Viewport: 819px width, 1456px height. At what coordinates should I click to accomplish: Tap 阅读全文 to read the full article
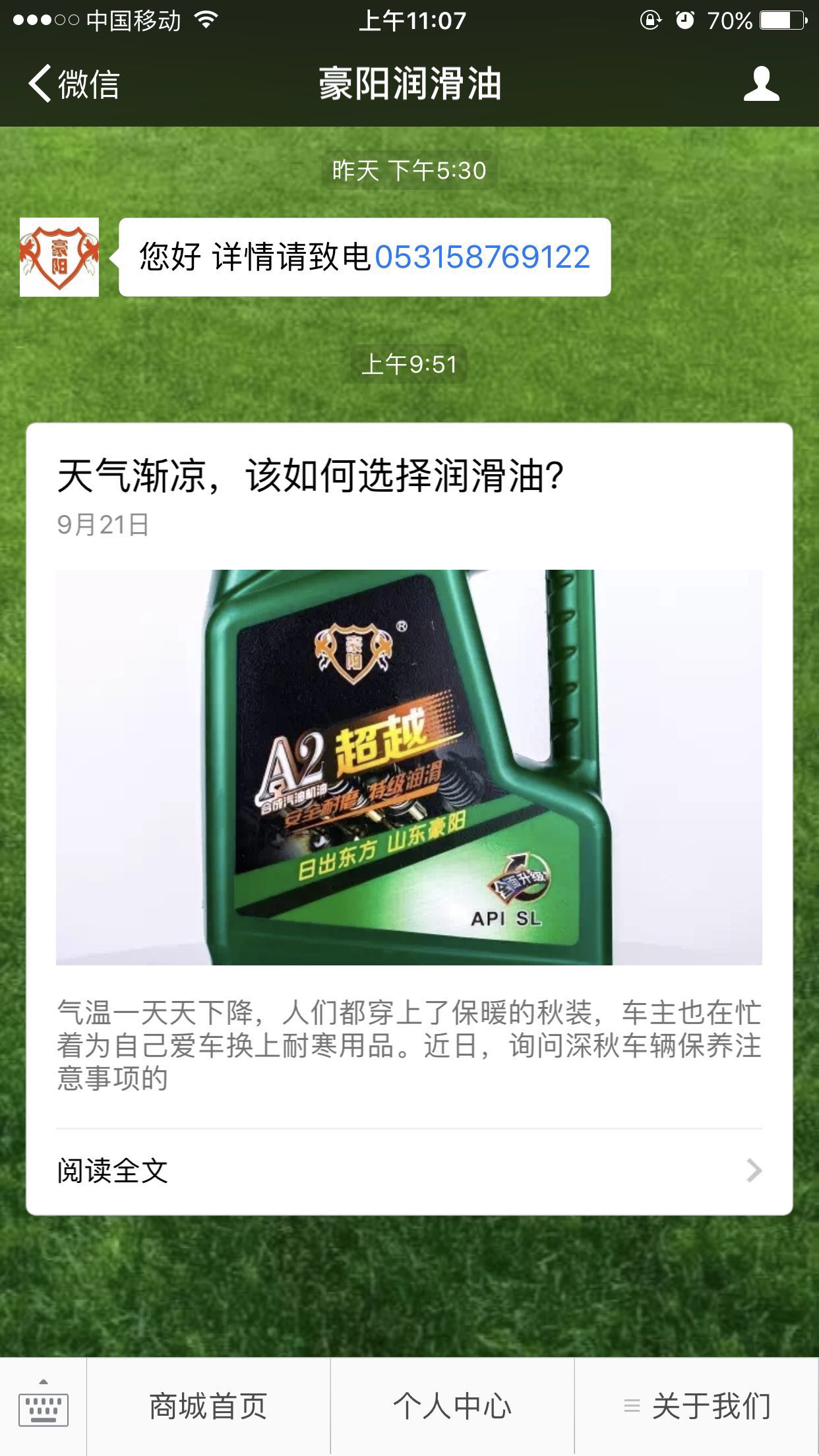(x=409, y=1170)
